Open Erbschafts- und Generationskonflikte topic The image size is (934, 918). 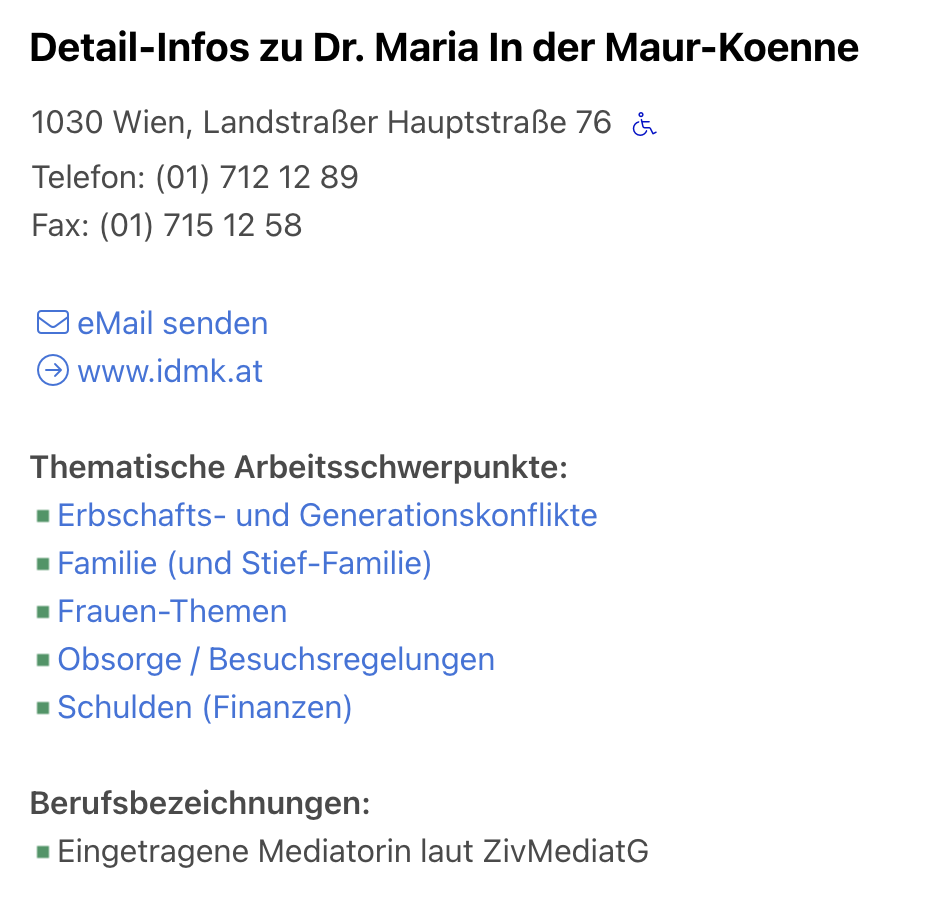click(x=327, y=516)
